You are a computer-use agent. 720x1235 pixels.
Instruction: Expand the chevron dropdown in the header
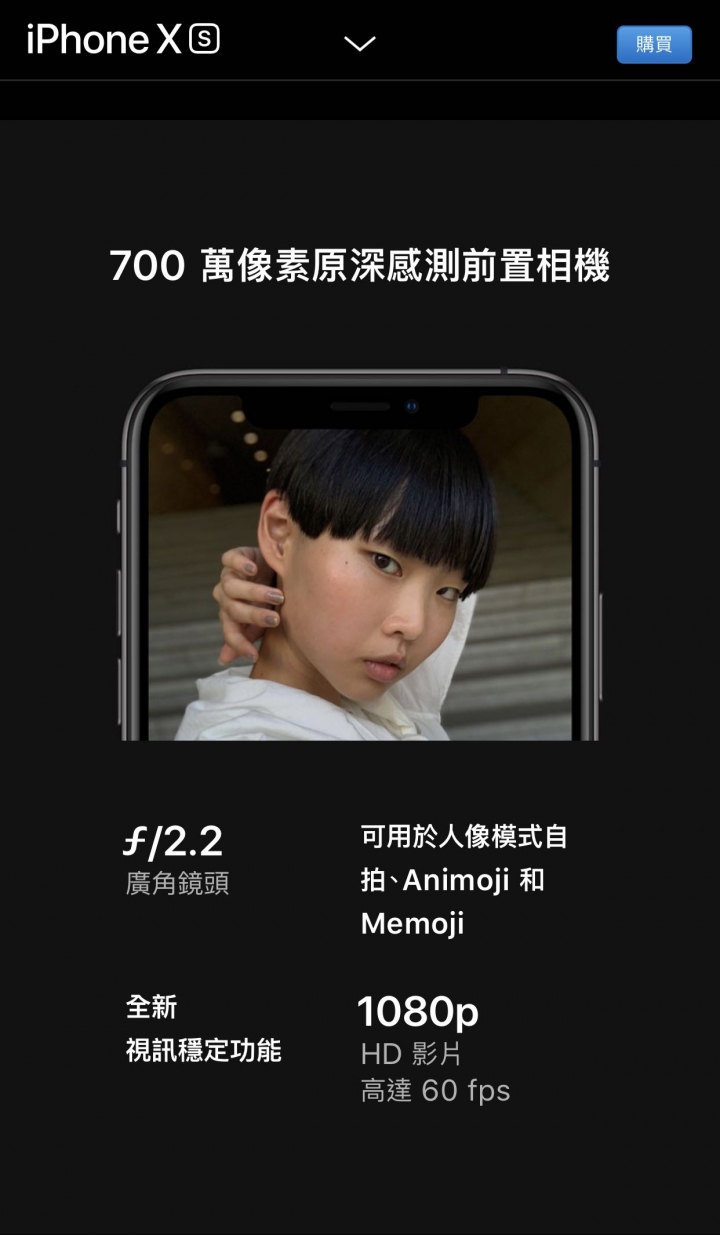point(359,43)
